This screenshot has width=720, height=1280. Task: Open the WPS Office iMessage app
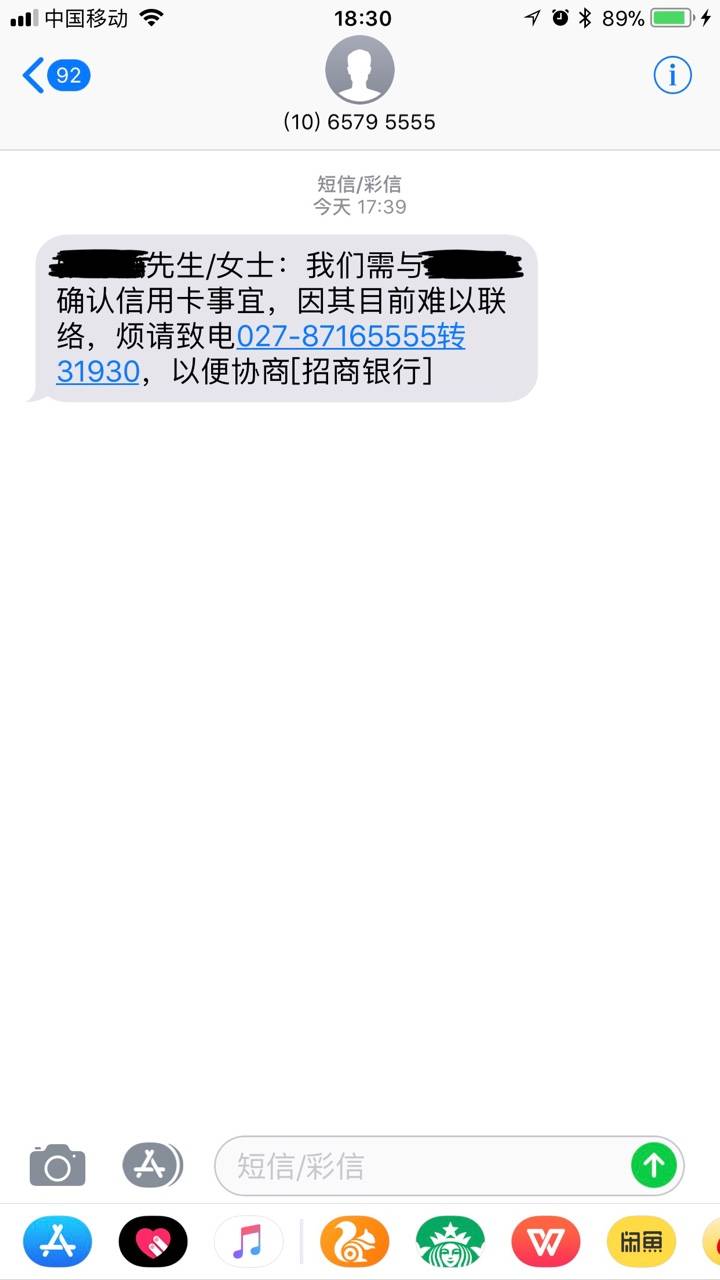tap(546, 1243)
